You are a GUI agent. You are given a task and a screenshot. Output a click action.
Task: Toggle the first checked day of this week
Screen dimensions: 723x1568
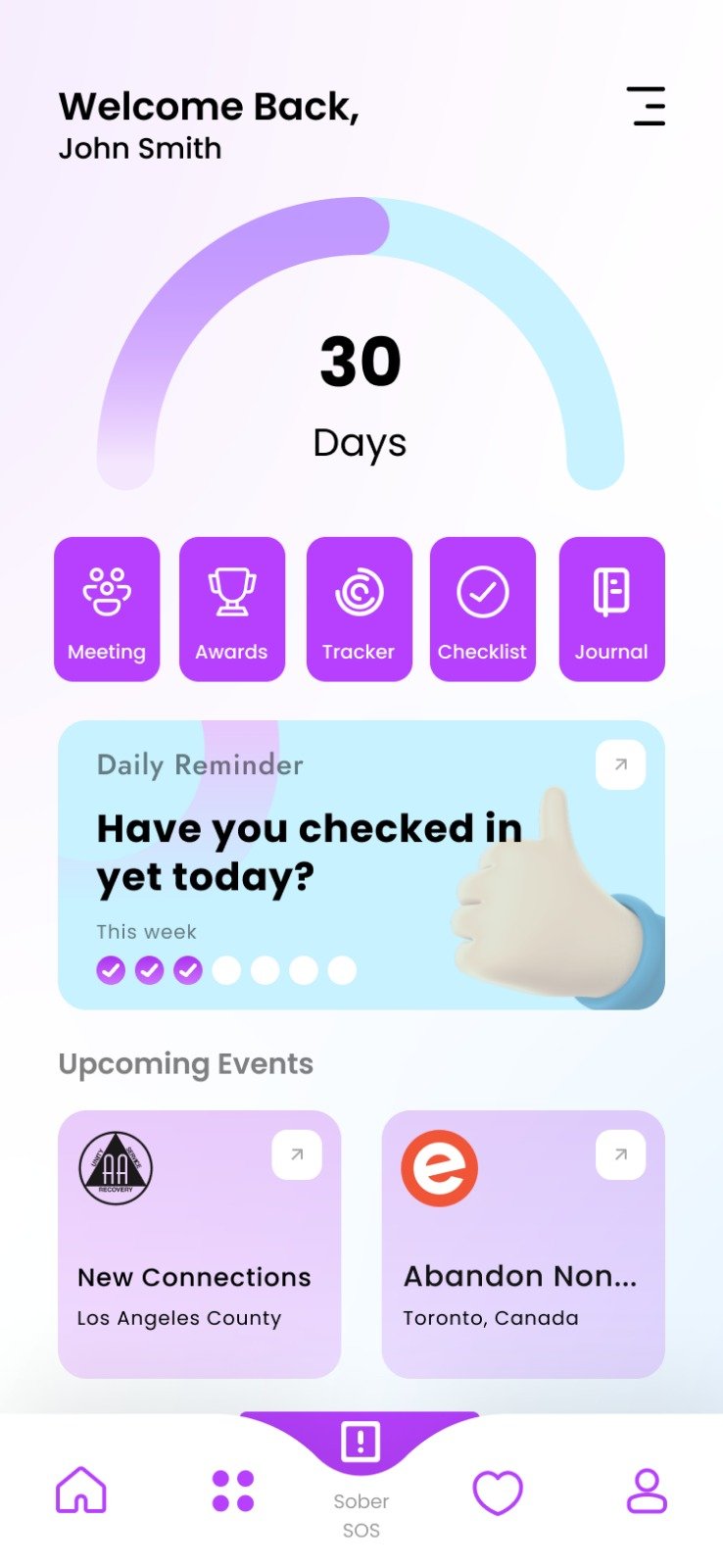coord(111,970)
